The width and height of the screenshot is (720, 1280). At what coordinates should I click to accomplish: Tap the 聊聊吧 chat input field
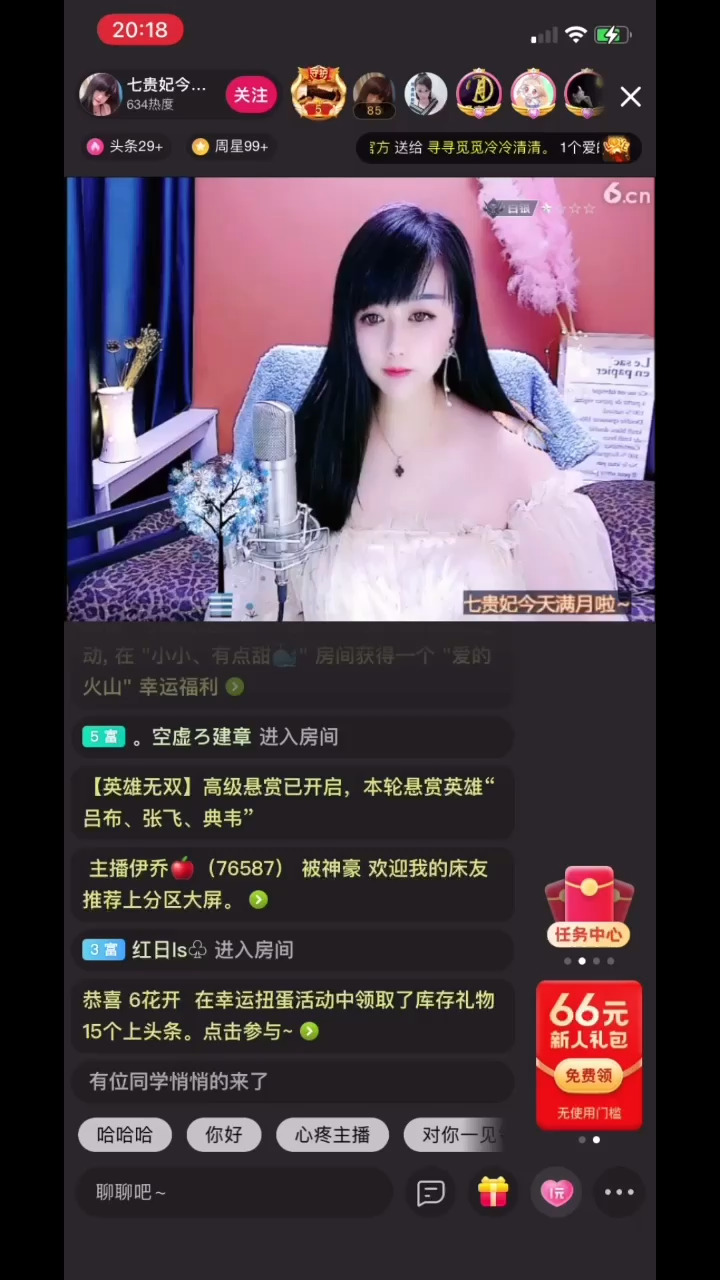tap(235, 1192)
